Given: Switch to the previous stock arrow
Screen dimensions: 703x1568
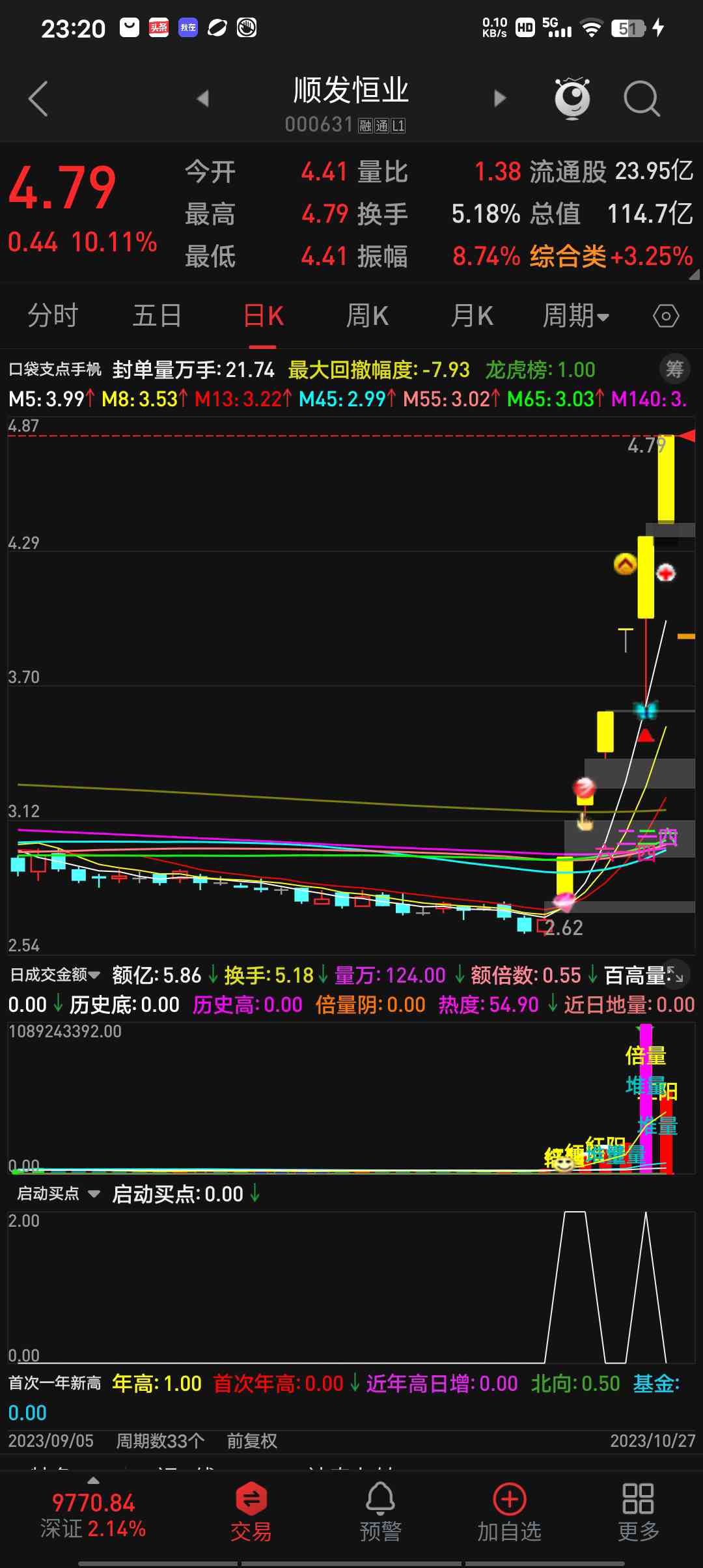Looking at the screenshot, I should [202, 99].
